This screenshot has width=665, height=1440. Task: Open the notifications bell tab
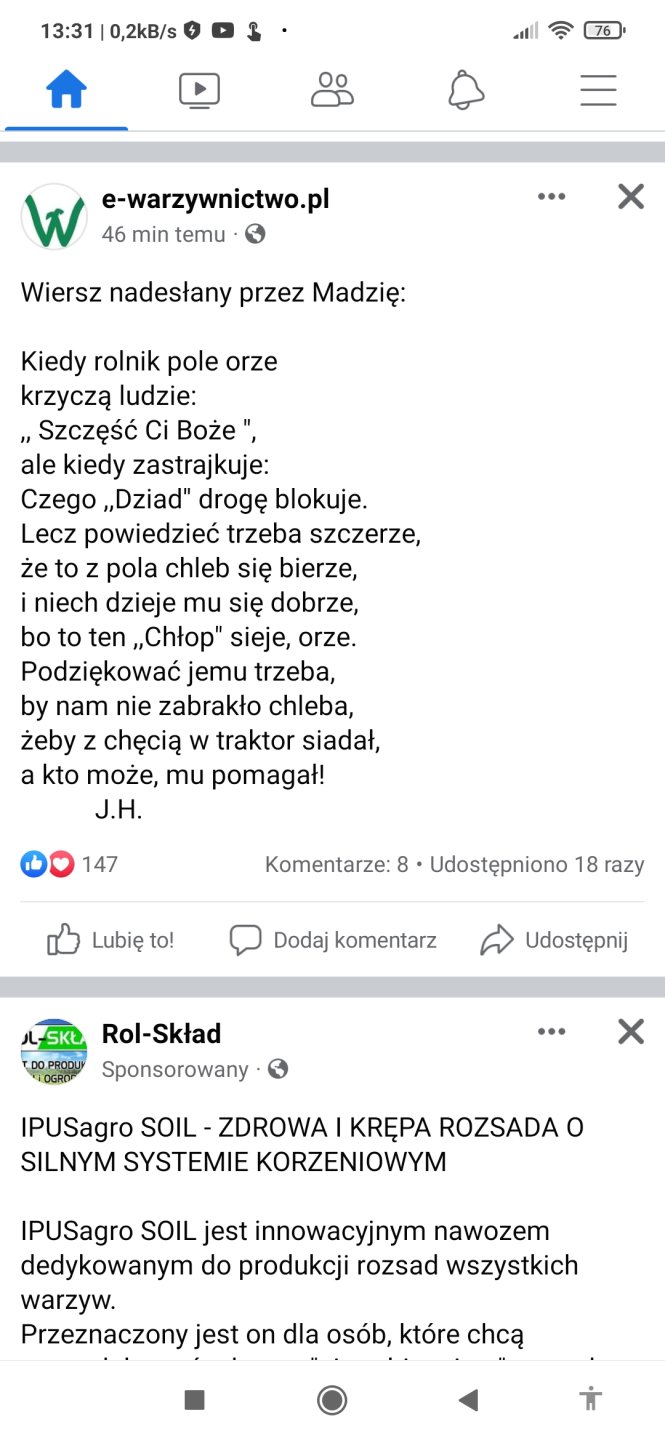pos(466,91)
